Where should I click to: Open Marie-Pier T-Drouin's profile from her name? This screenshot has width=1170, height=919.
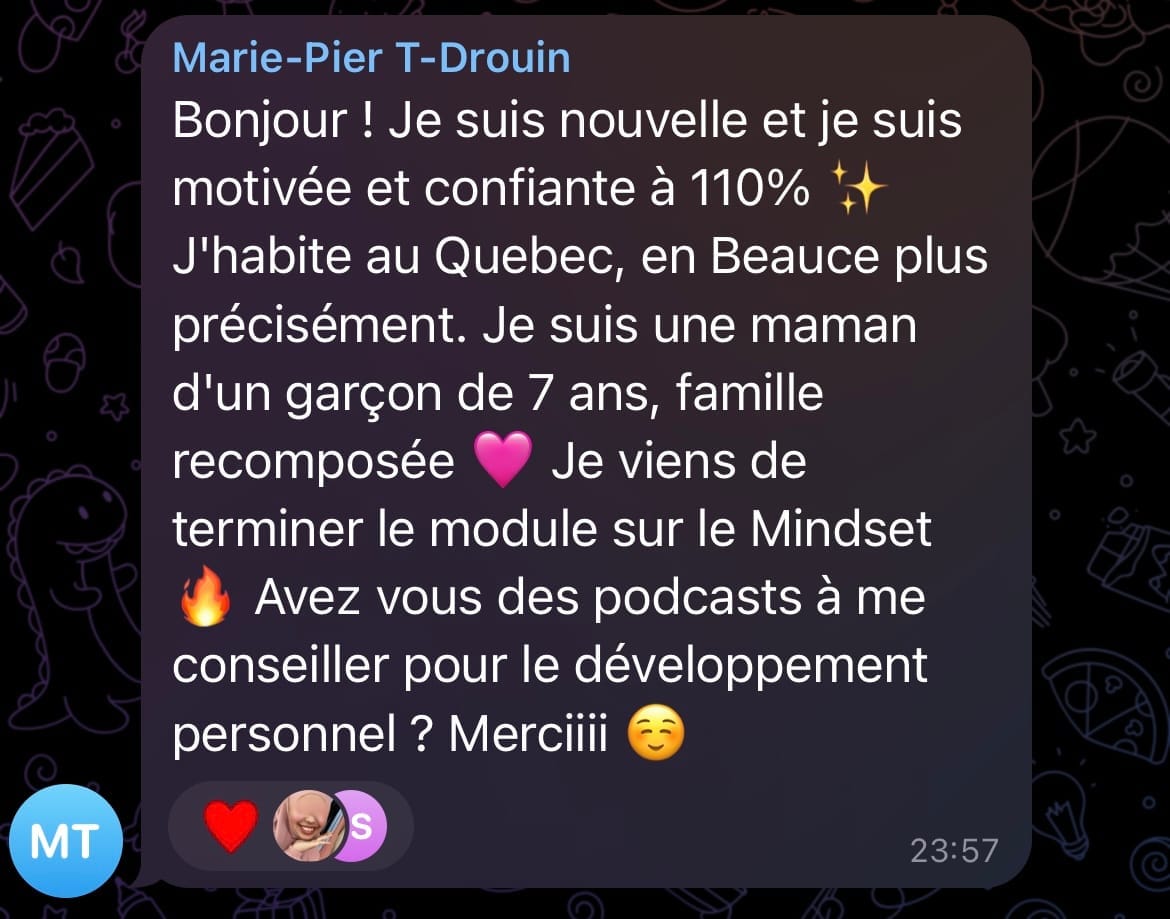coord(371,57)
